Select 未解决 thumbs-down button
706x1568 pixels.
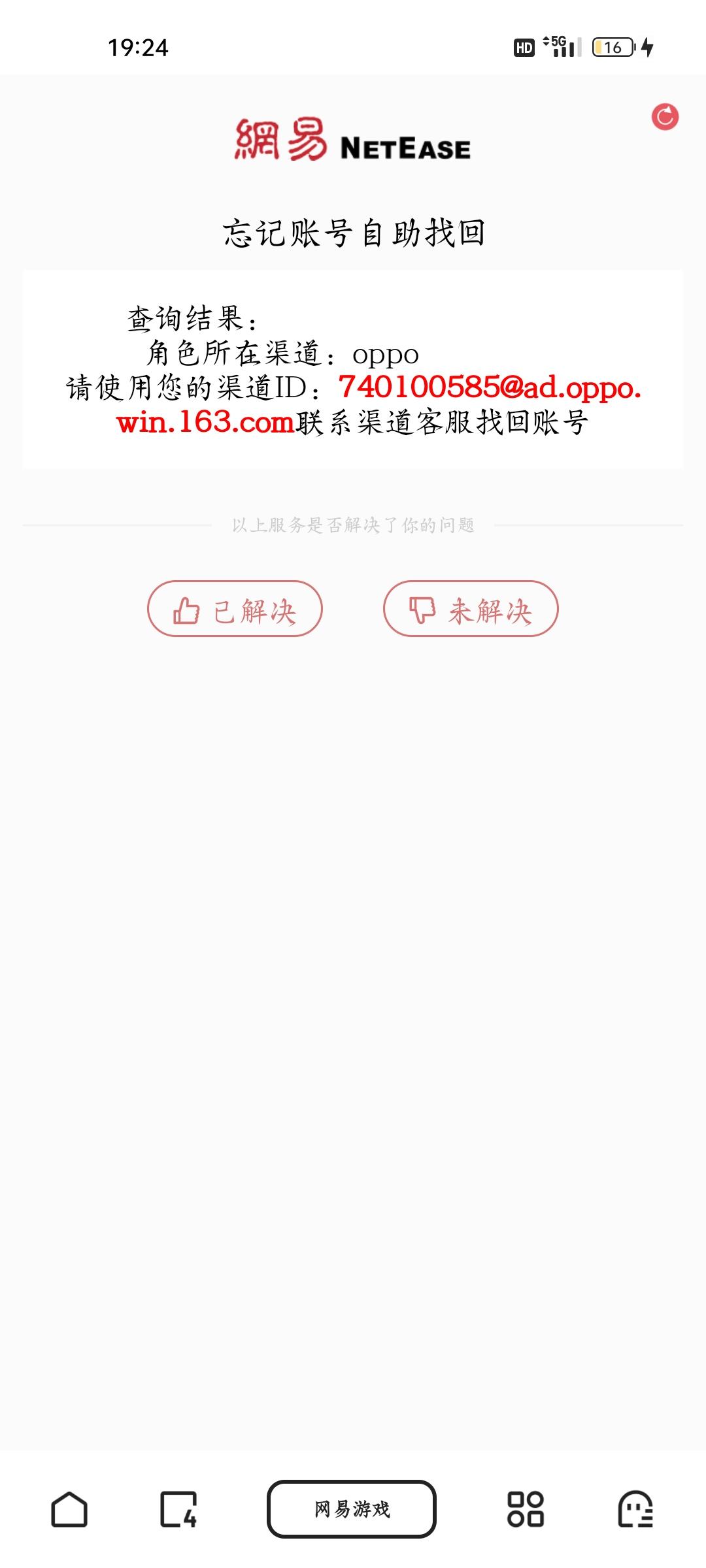click(x=471, y=609)
